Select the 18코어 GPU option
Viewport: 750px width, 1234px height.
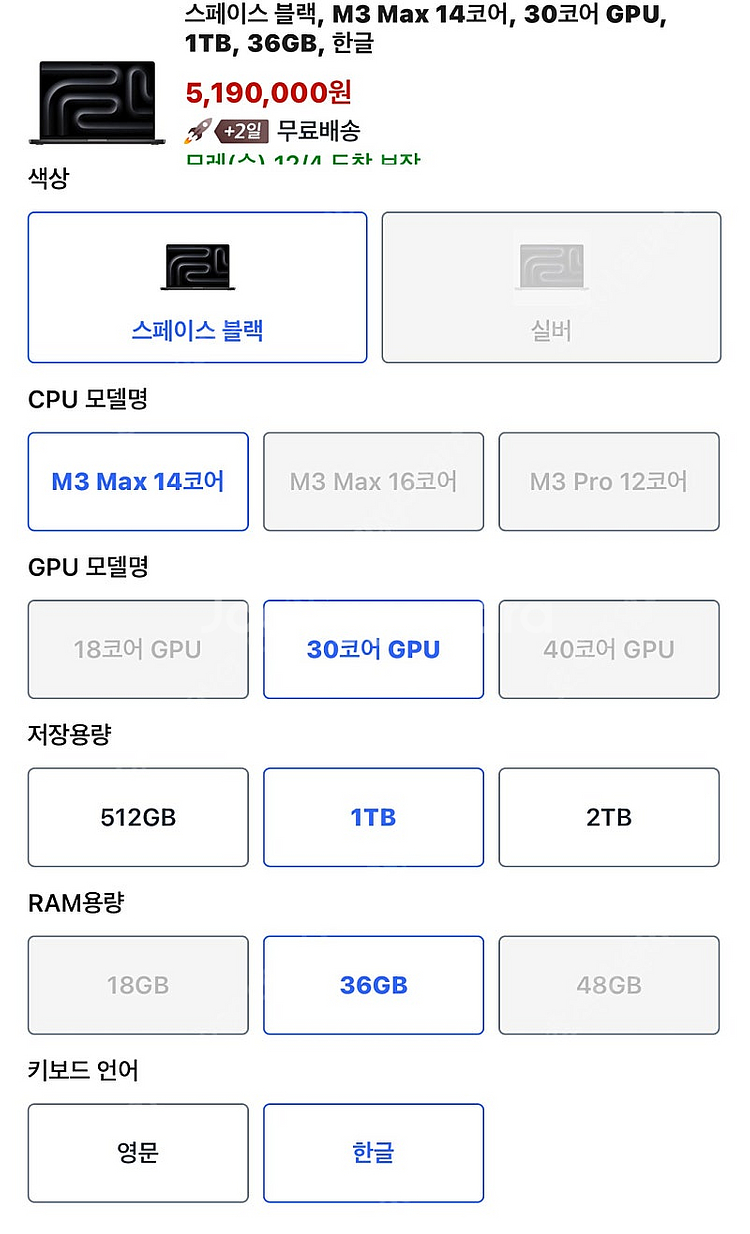pos(138,649)
